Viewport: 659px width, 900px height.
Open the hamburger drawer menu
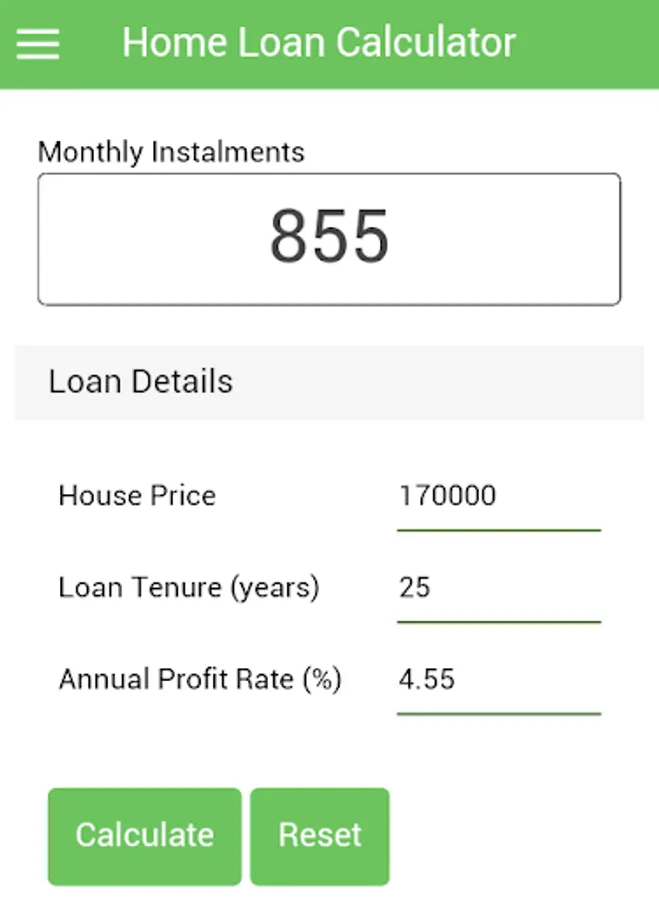pyautogui.click(x=38, y=43)
